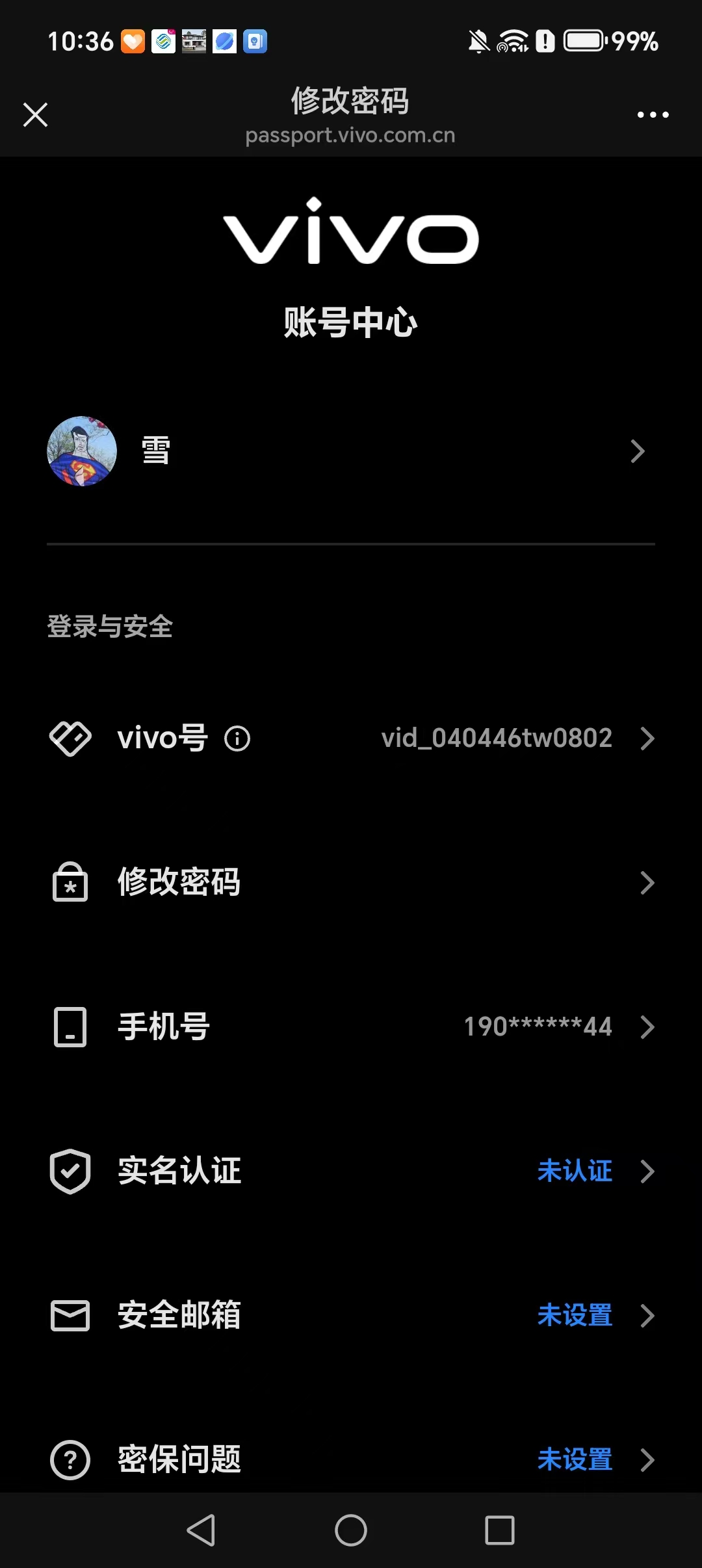The width and height of the screenshot is (702, 1568).
Task: Tap the info icon next to vivo号
Action: click(x=237, y=738)
